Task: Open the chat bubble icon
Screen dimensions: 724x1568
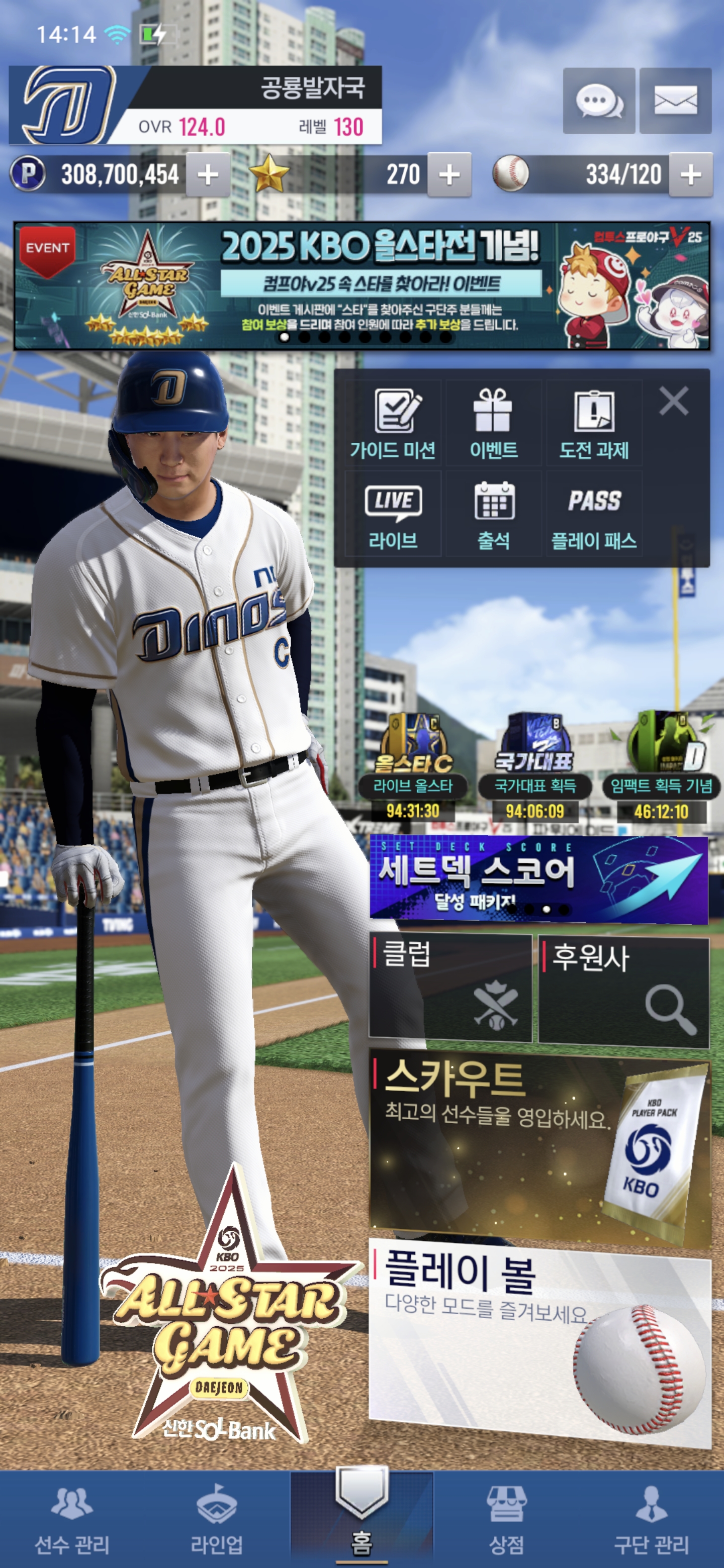Action: 599,101
